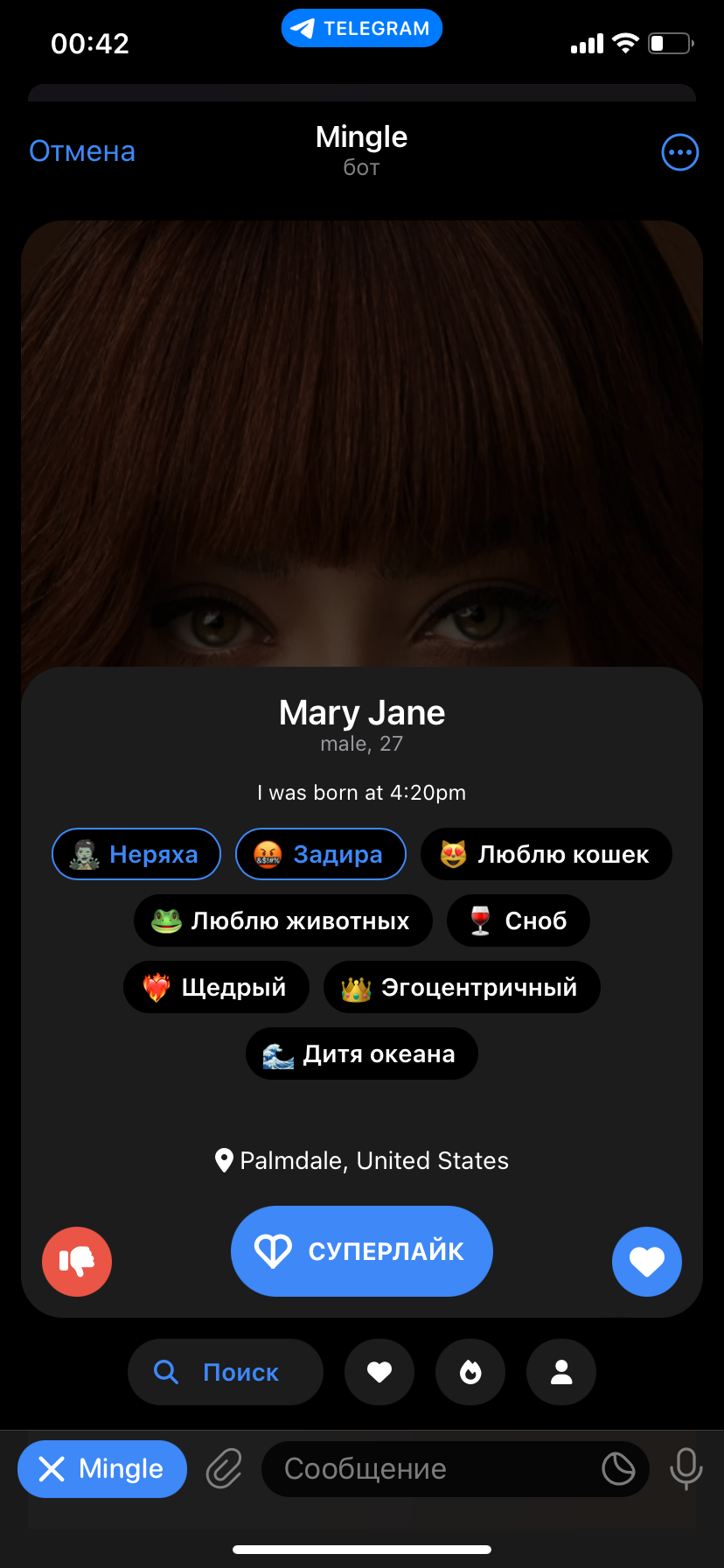
Task: Select the Неряха tag chip
Action: 136,854
